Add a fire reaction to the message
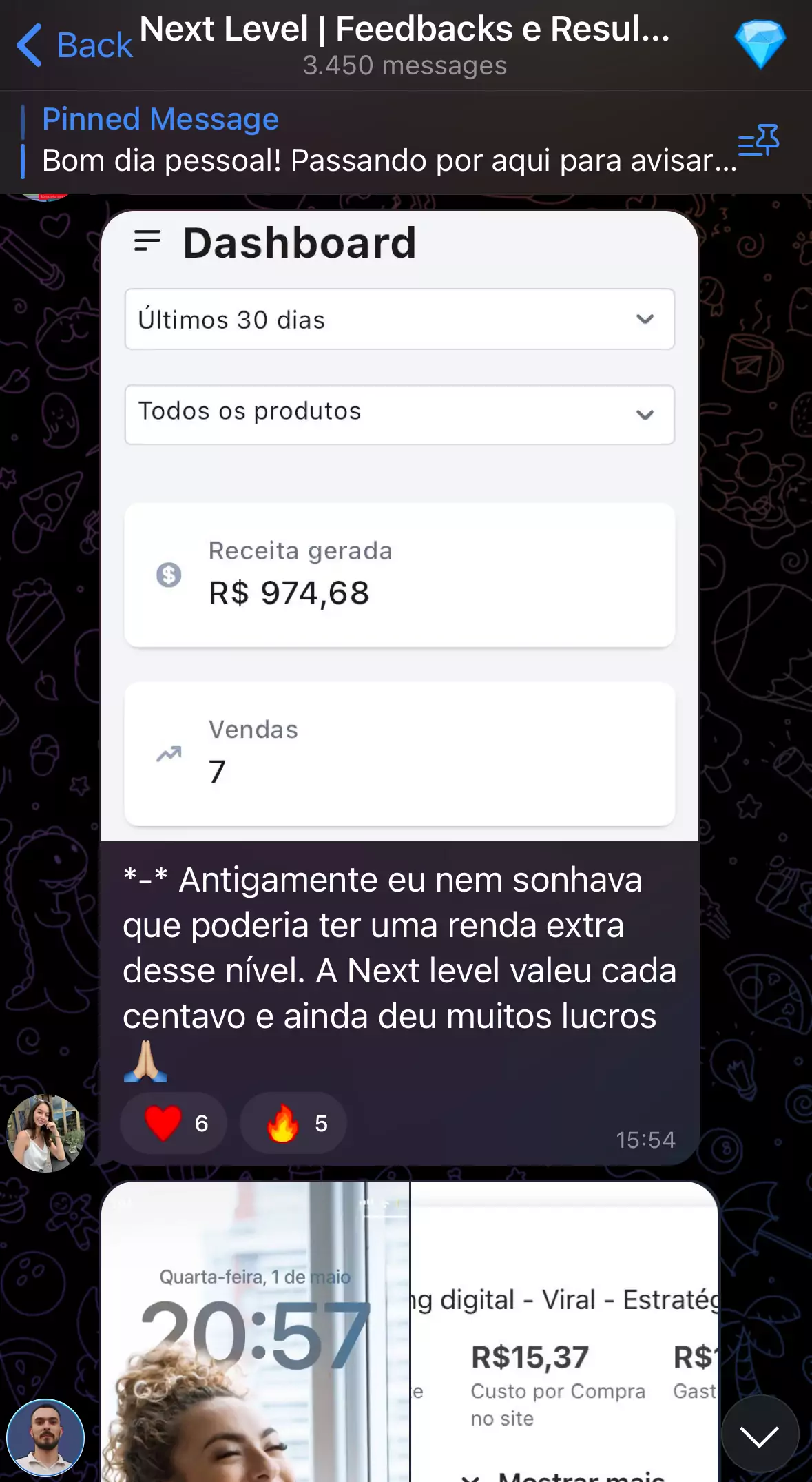Image resolution: width=812 pixels, height=1482 pixels. (293, 1123)
